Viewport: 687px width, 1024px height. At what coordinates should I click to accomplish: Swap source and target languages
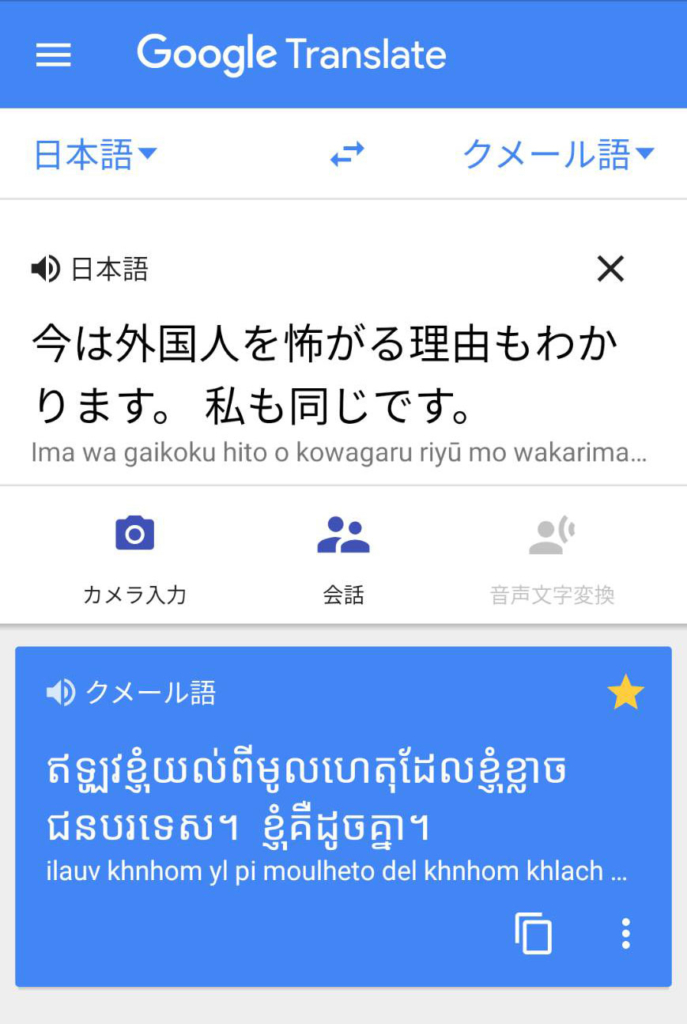[347, 154]
